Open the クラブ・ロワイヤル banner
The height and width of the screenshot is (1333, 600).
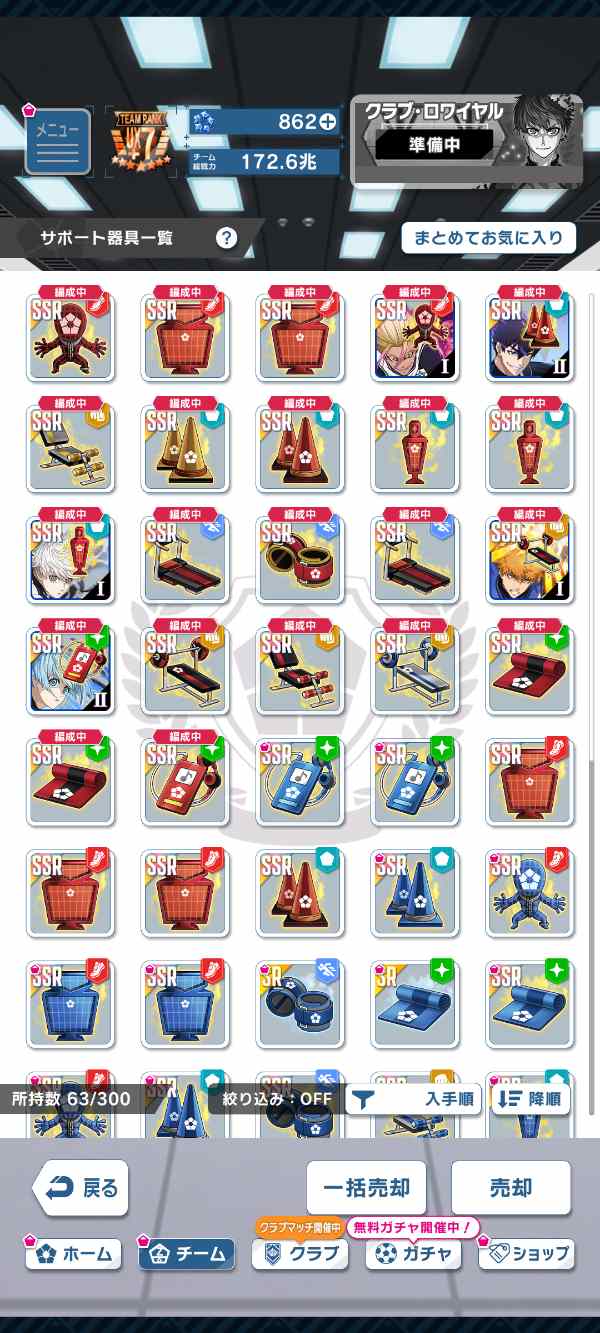466,140
